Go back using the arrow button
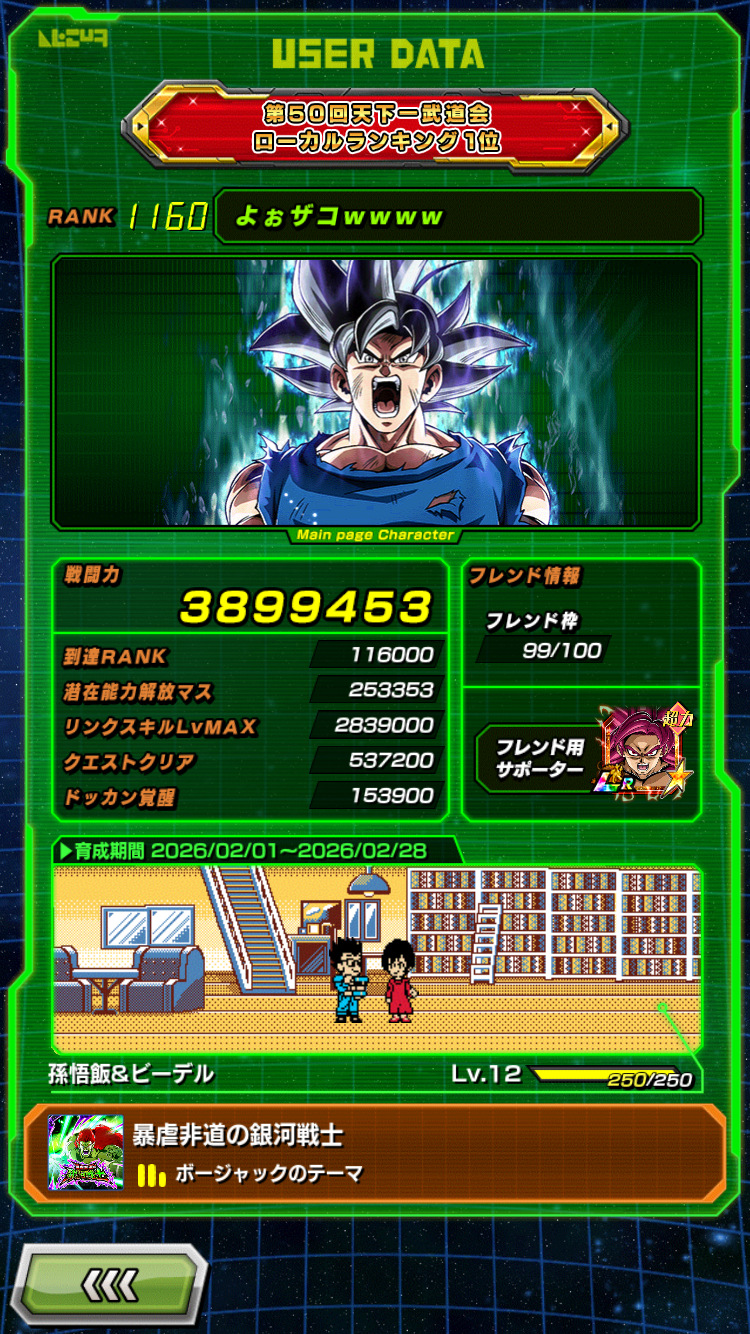The image size is (750, 1334). [x=112, y=1285]
